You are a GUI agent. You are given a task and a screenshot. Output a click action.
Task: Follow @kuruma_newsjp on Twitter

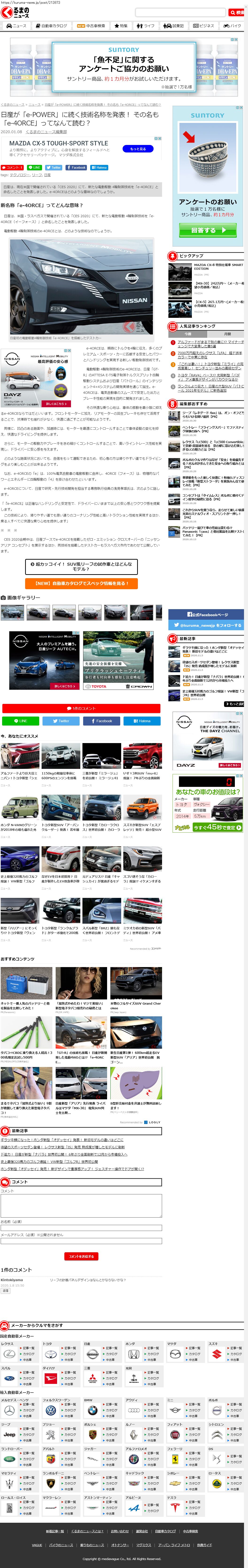(x=207, y=625)
